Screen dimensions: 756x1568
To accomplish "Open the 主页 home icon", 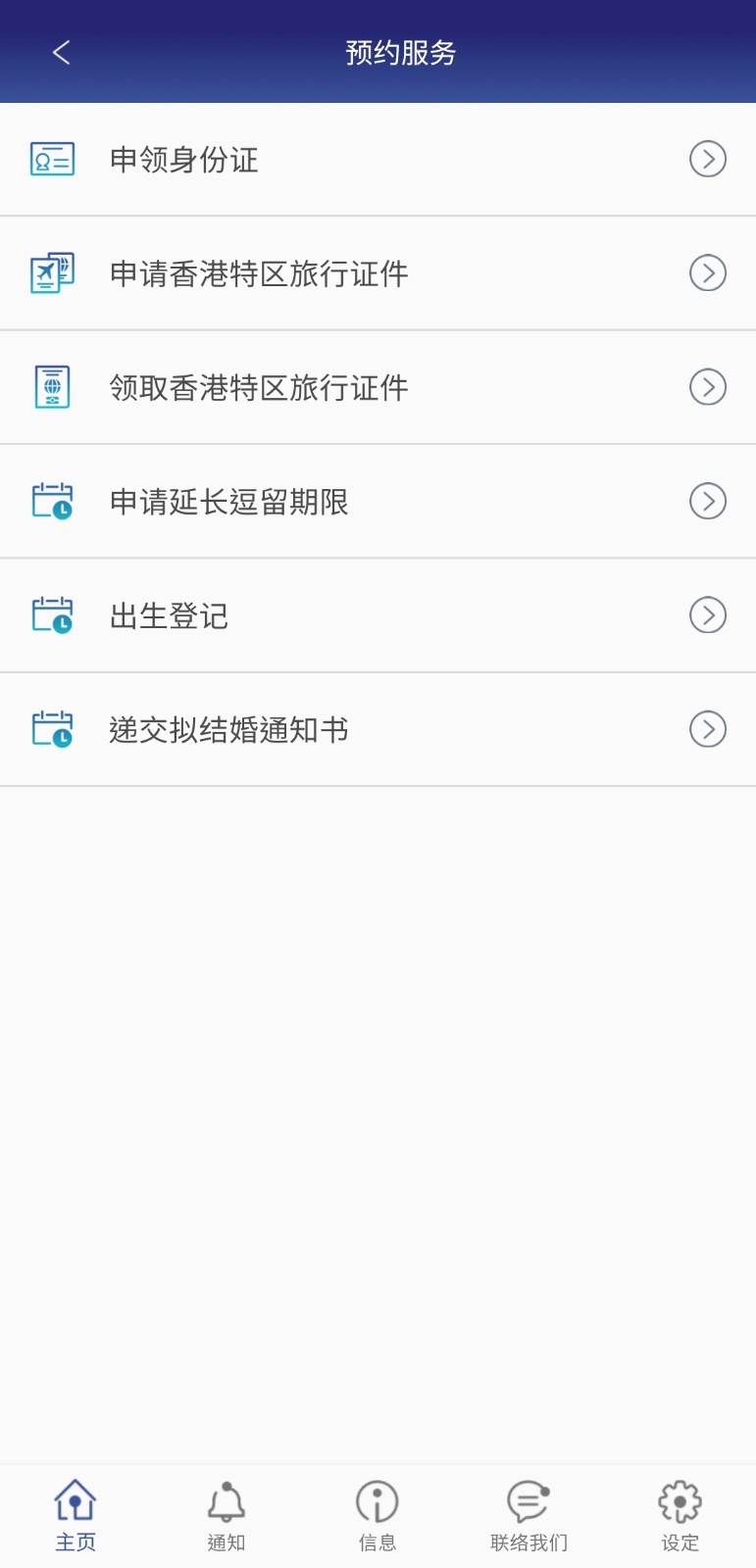I will click(x=76, y=1500).
